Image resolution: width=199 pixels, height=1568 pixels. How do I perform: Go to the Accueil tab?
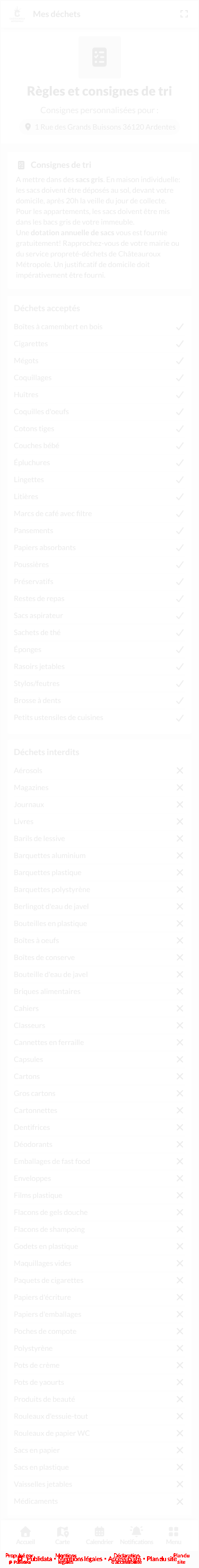(x=25, y=1535)
